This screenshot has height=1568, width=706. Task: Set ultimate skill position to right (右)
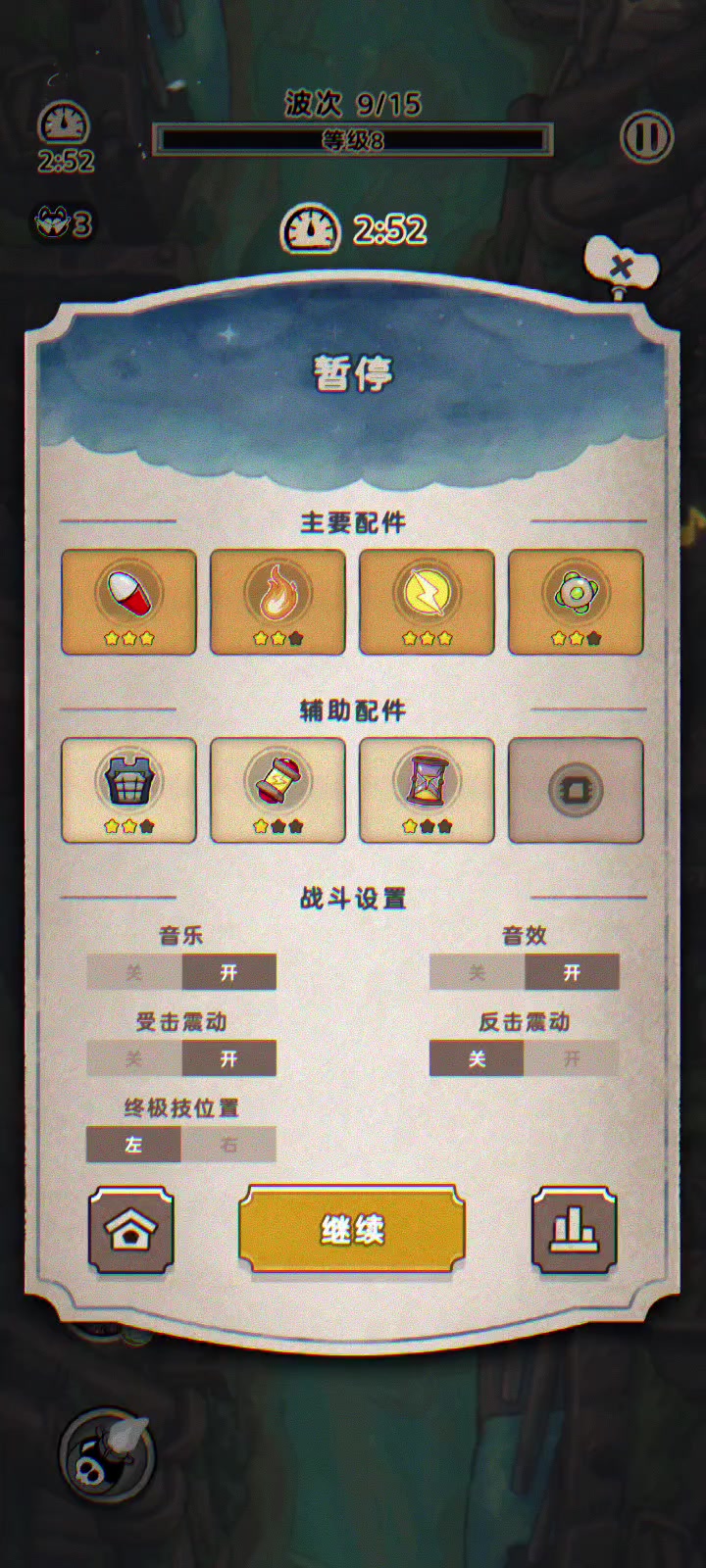pos(228,1145)
